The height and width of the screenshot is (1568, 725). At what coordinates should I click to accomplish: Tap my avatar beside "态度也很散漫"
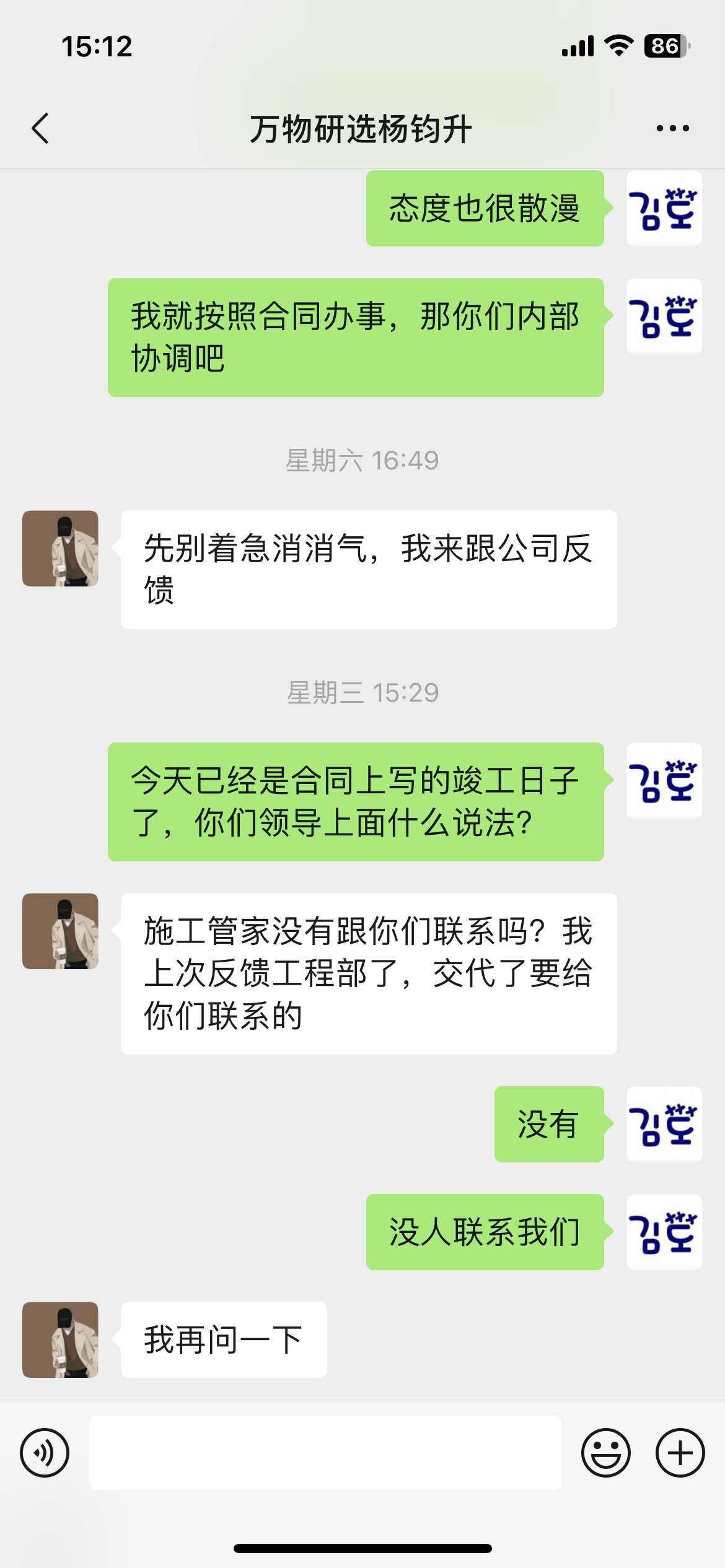[x=664, y=208]
